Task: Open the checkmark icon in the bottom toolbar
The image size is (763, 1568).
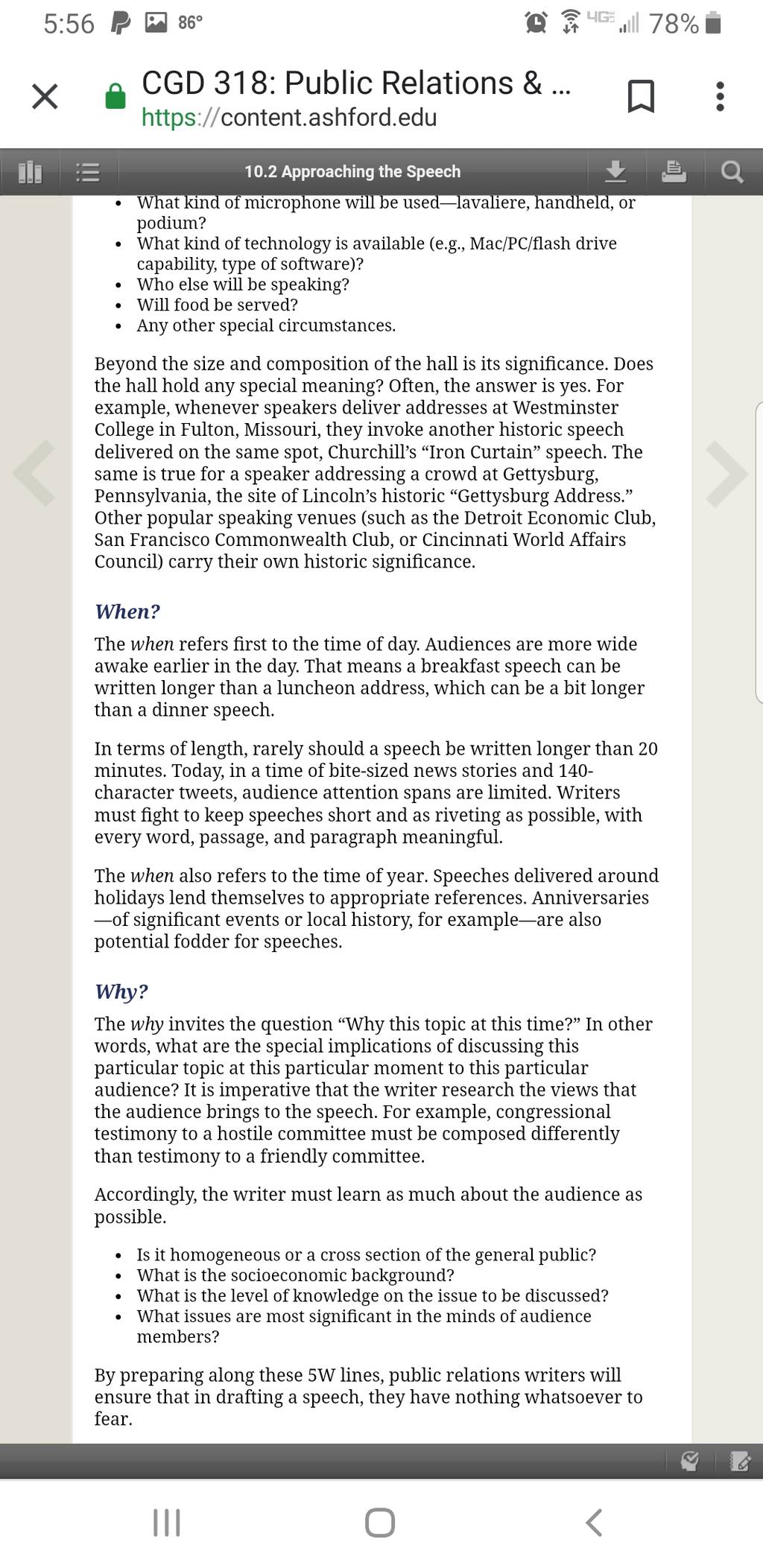Action: [691, 1461]
